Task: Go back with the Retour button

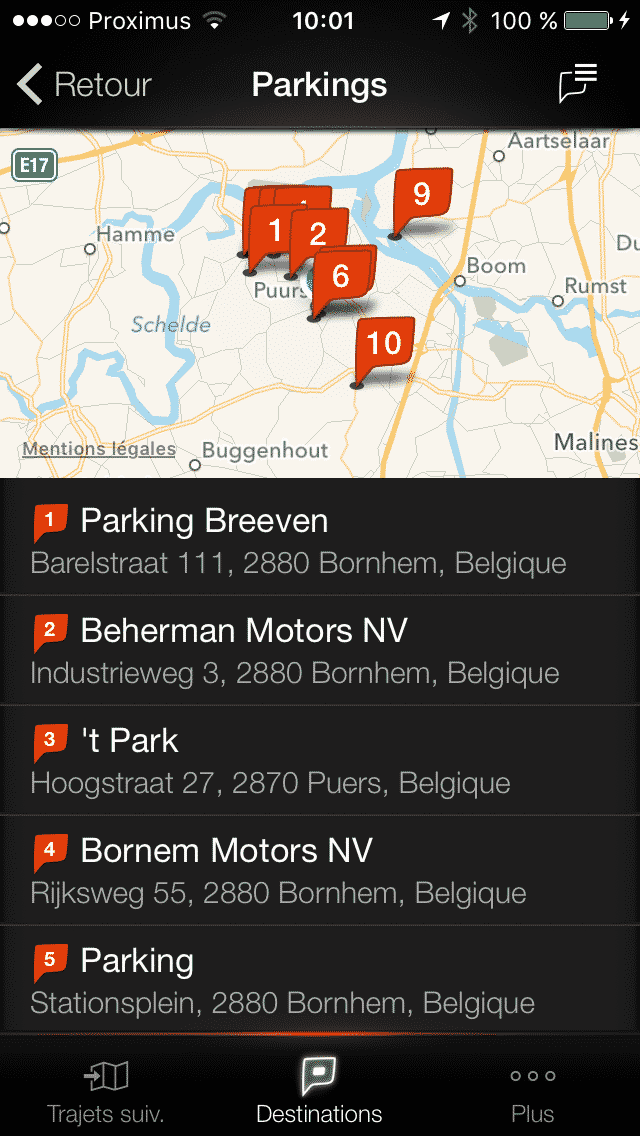Action: click(84, 85)
